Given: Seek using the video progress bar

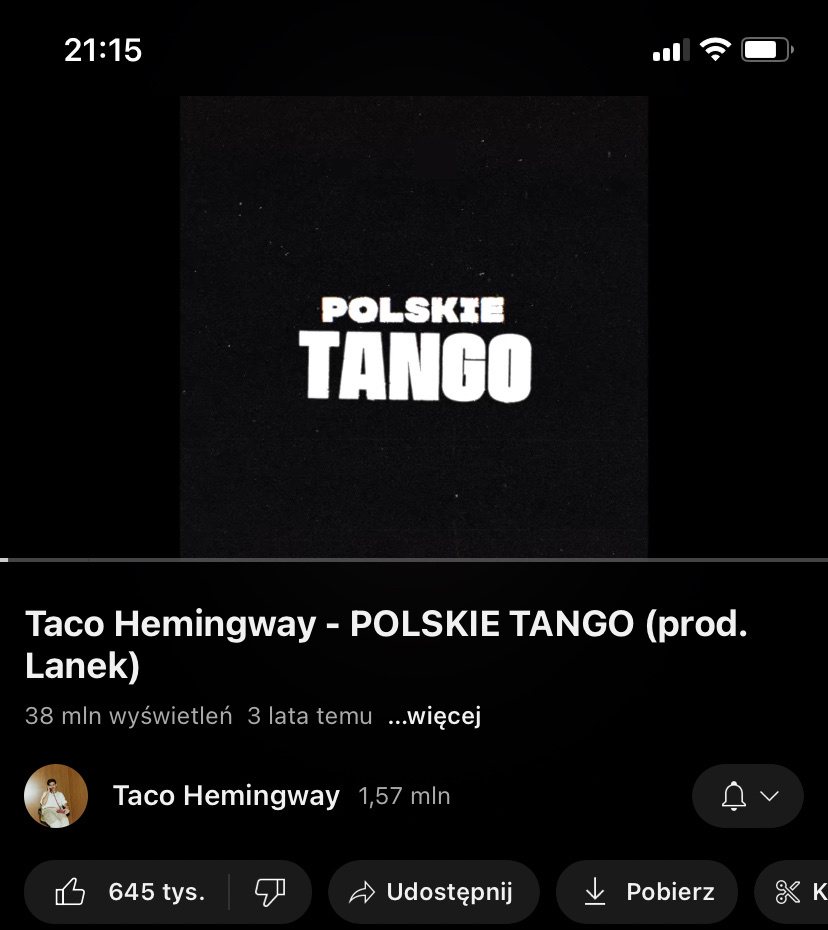Looking at the screenshot, I should pyautogui.click(x=414, y=559).
